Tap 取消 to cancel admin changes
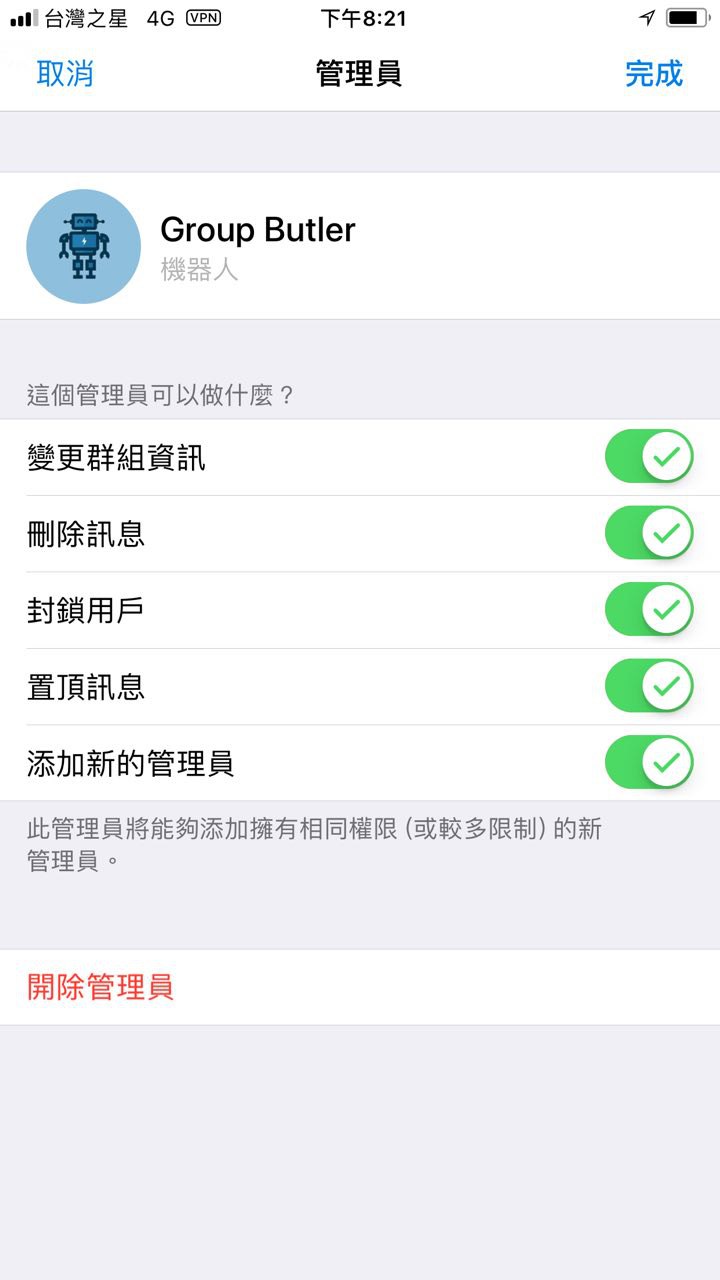Screen dimensions: 720x1280 [x=65, y=74]
